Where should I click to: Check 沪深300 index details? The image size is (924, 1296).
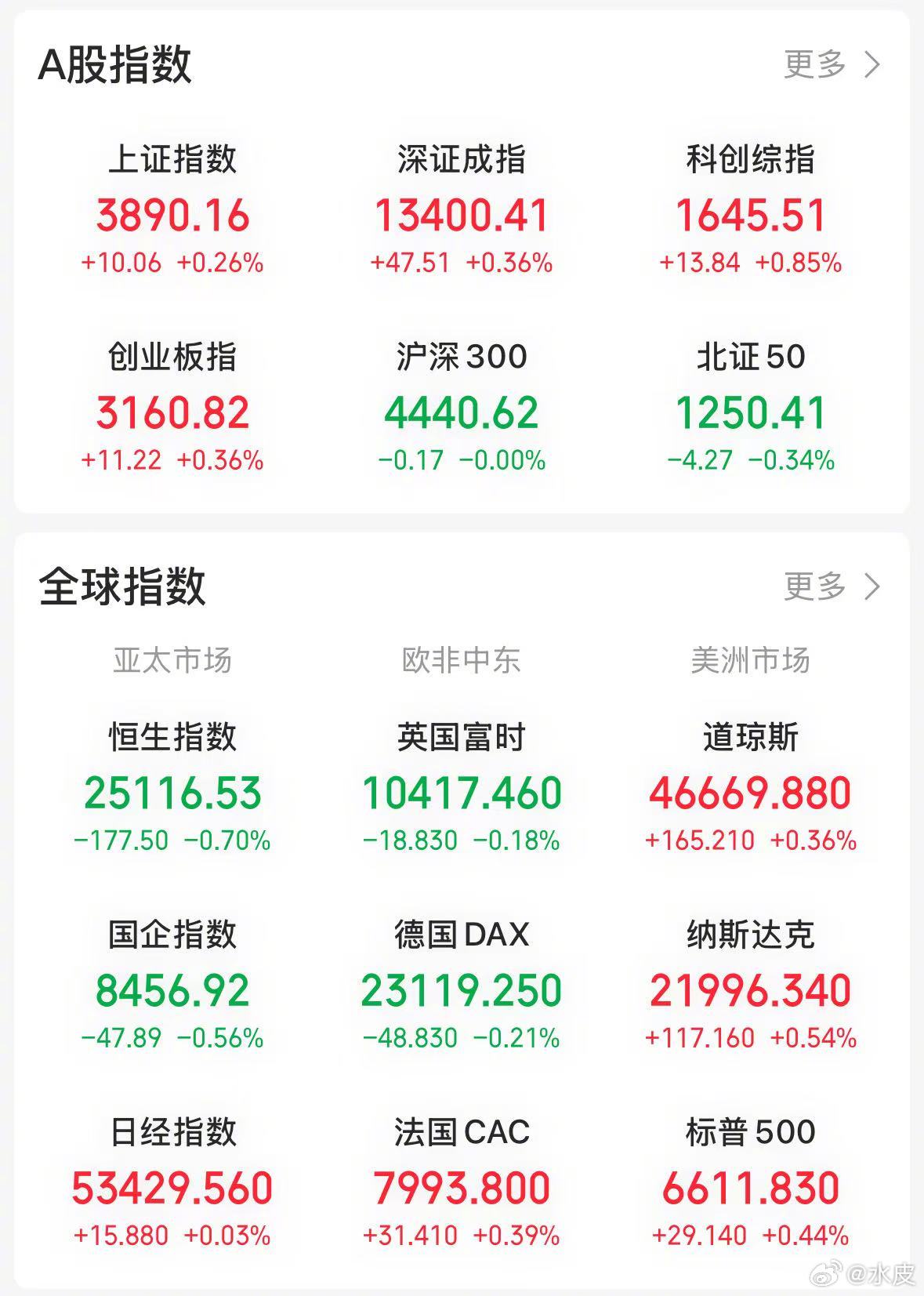tap(462, 408)
